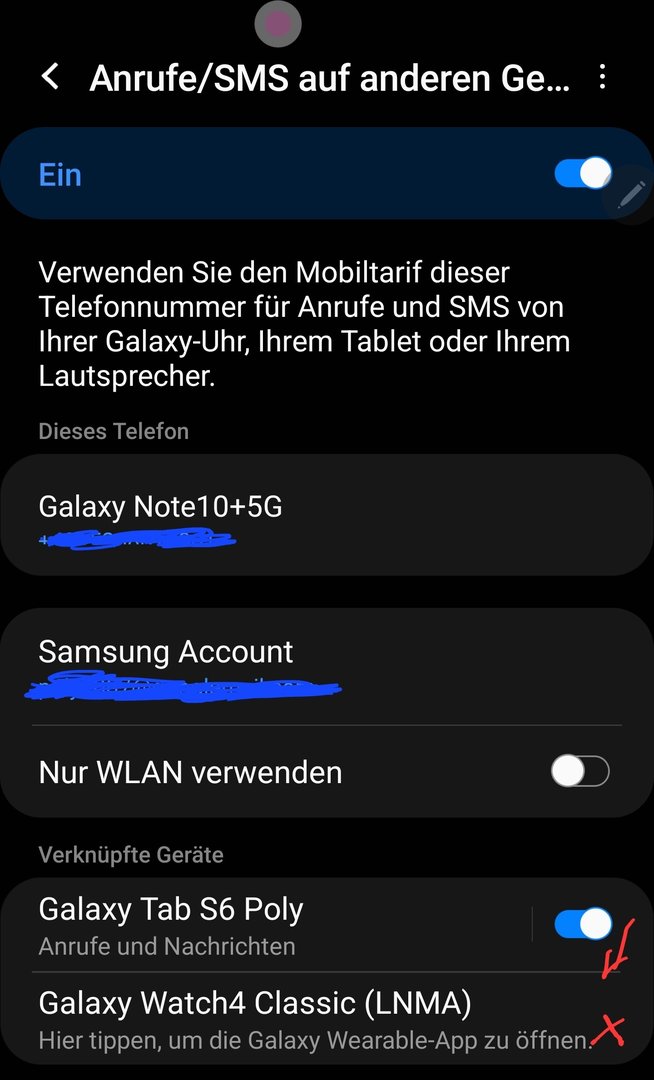Turn off the main Ein switch
The width and height of the screenshot is (654, 1080).
coord(582,174)
